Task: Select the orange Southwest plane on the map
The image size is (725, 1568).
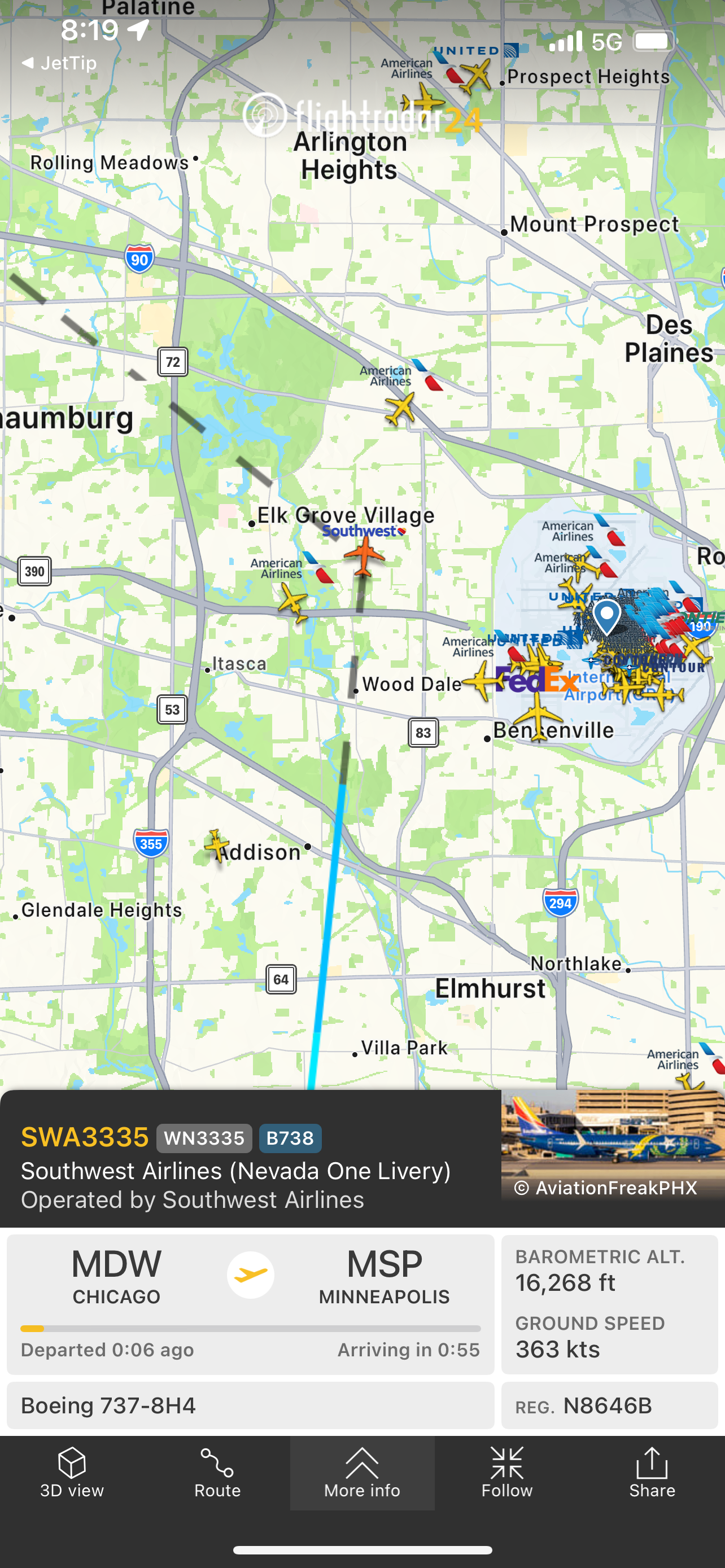Action: 364,555
